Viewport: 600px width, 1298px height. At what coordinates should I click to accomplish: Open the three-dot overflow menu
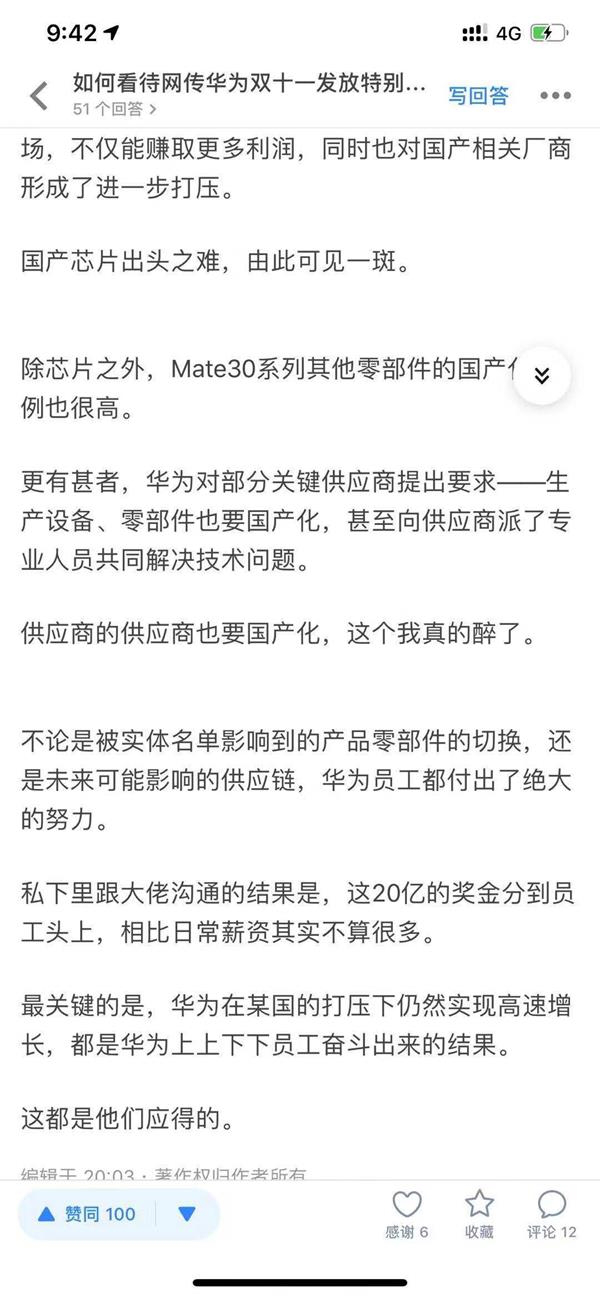click(555, 96)
